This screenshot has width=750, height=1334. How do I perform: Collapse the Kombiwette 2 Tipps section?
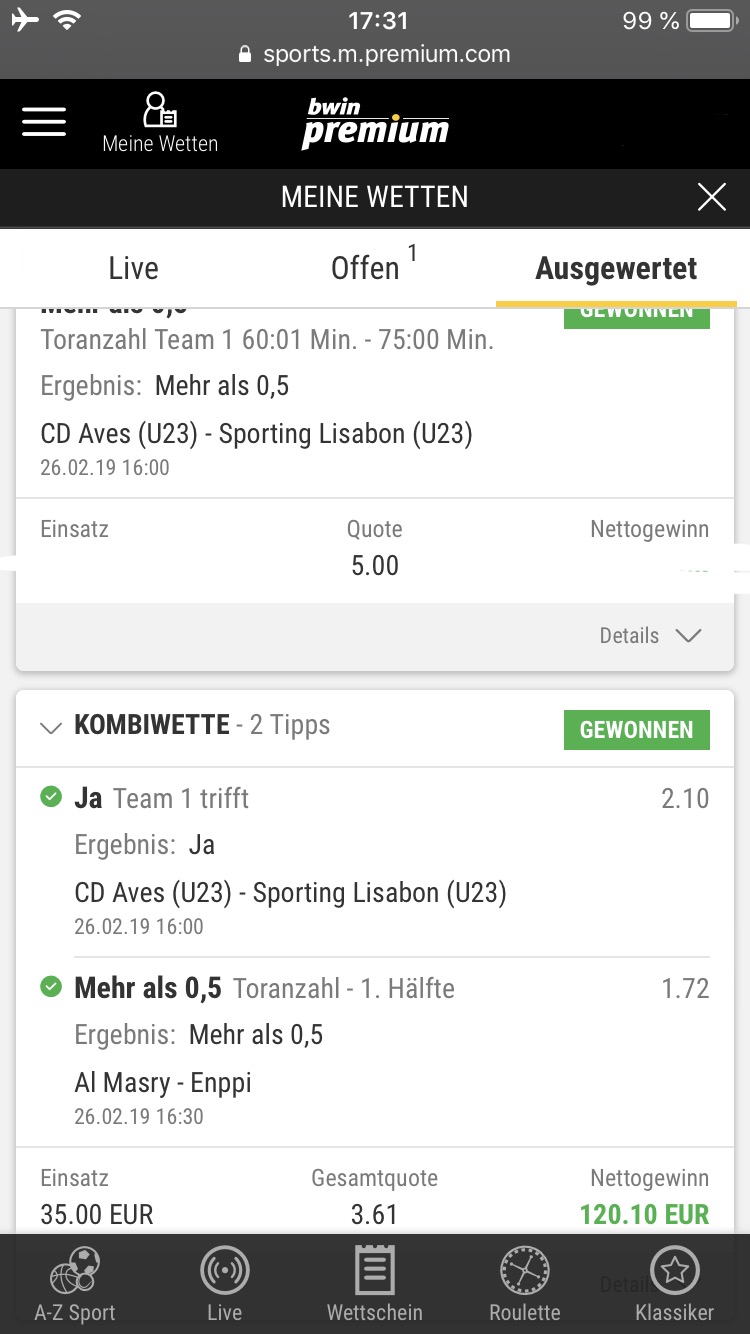(50, 728)
